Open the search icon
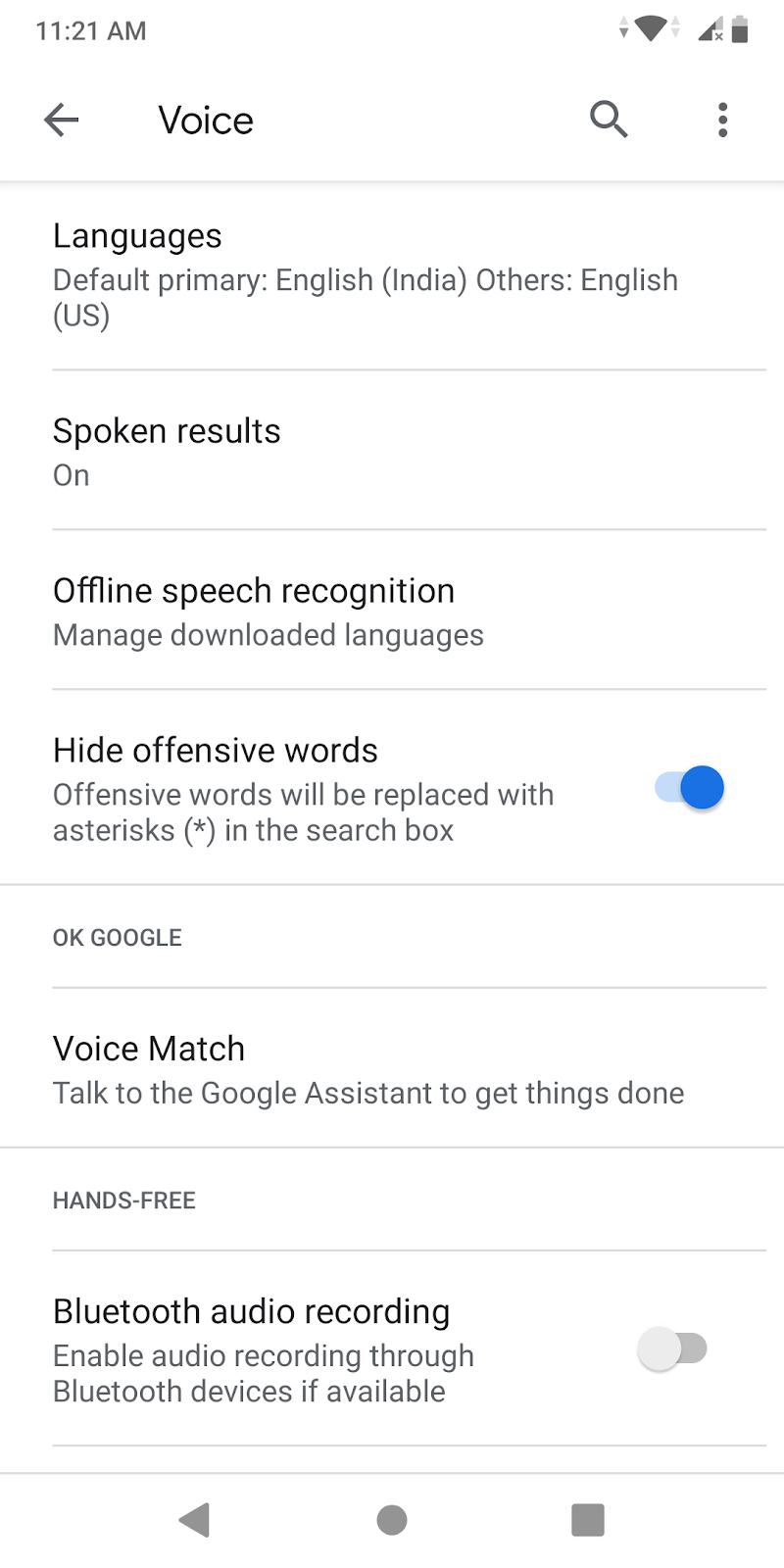This screenshot has width=784, height=1568. (x=609, y=120)
